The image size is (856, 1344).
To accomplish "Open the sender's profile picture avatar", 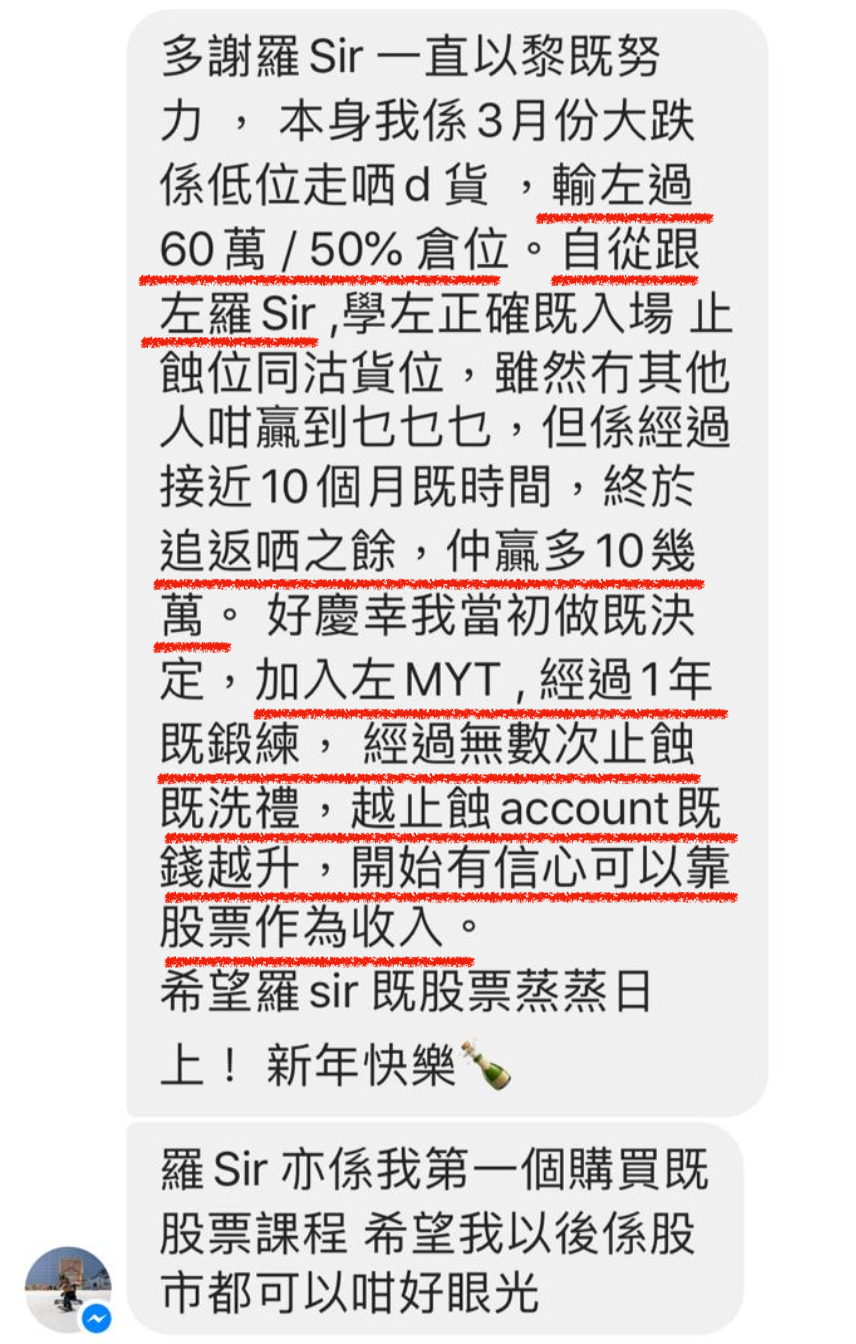I will click(68, 1288).
